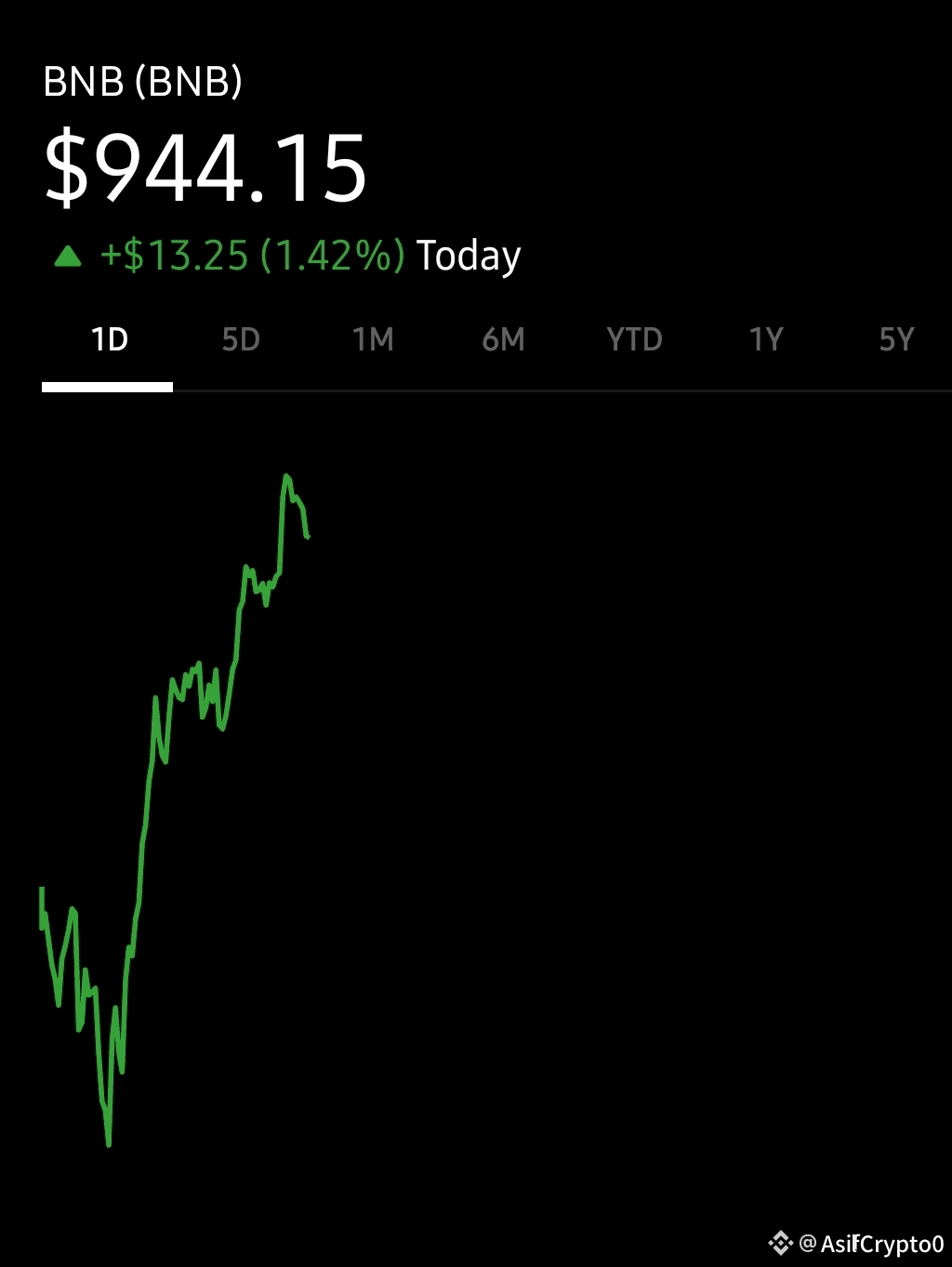Show the 1M price chart

(372, 339)
